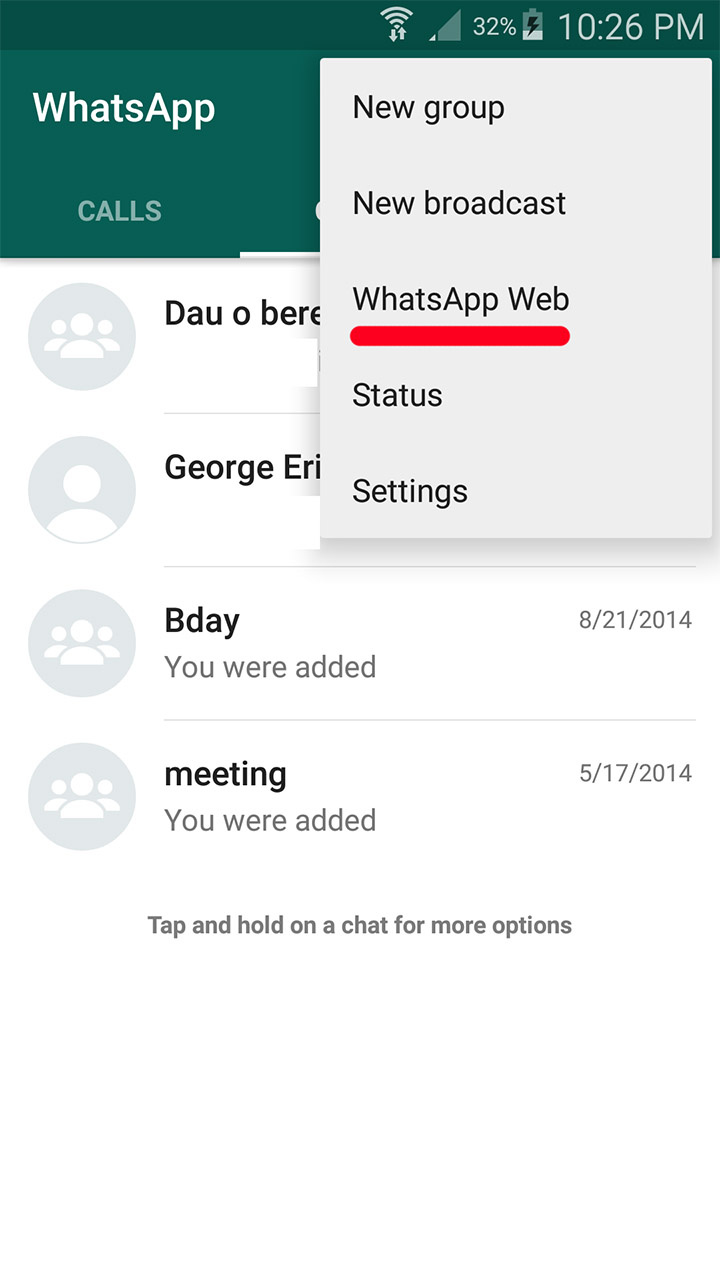This screenshot has width=720, height=1280.
Task: Open the meeting group chat
Action: click(x=360, y=796)
